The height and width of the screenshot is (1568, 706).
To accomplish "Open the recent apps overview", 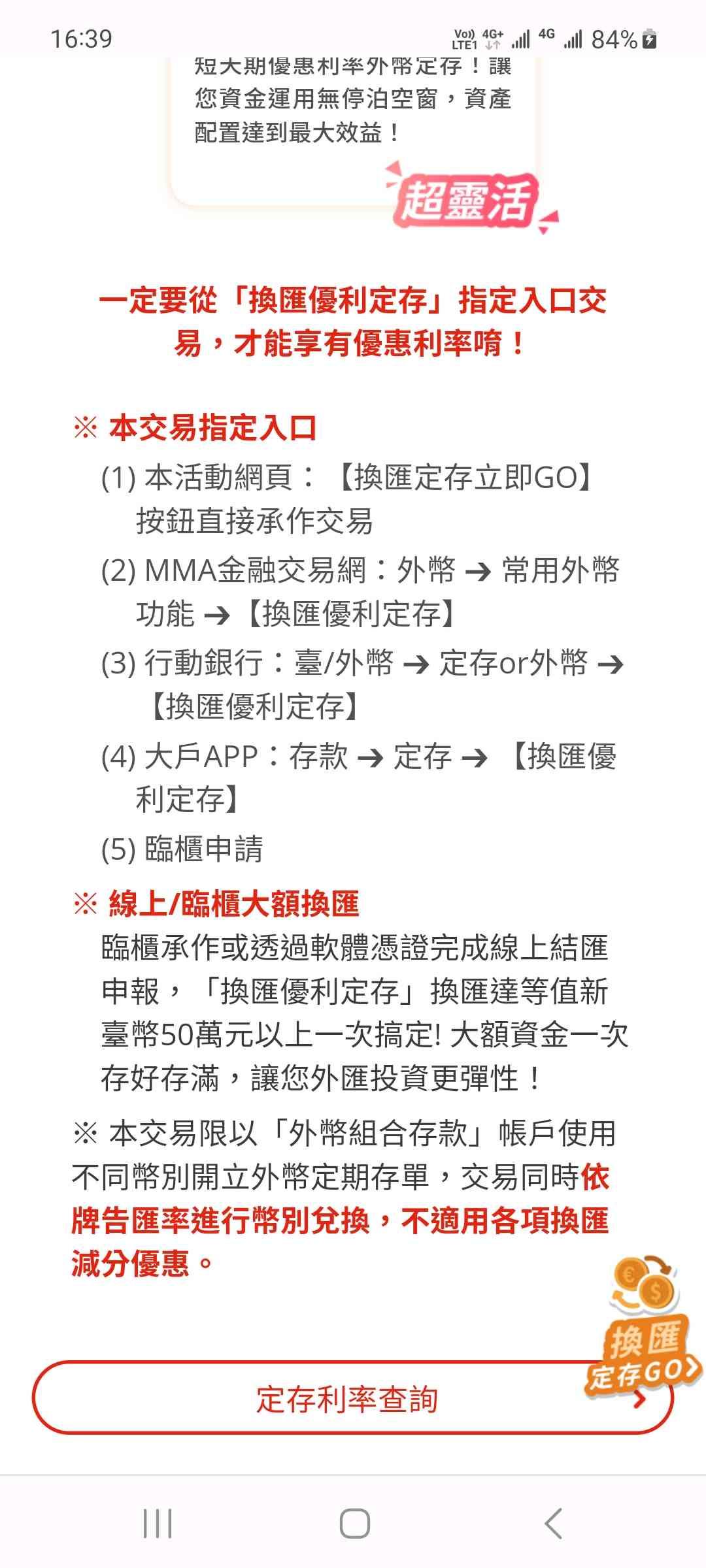I will click(x=158, y=1524).
